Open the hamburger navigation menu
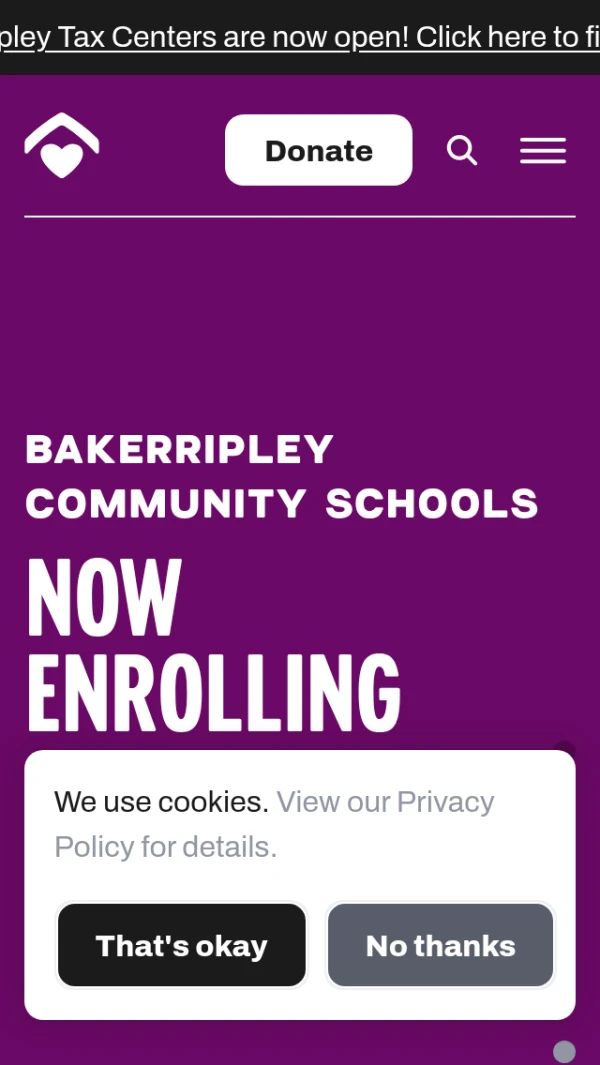This screenshot has height=1065, width=600. [x=543, y=151]
